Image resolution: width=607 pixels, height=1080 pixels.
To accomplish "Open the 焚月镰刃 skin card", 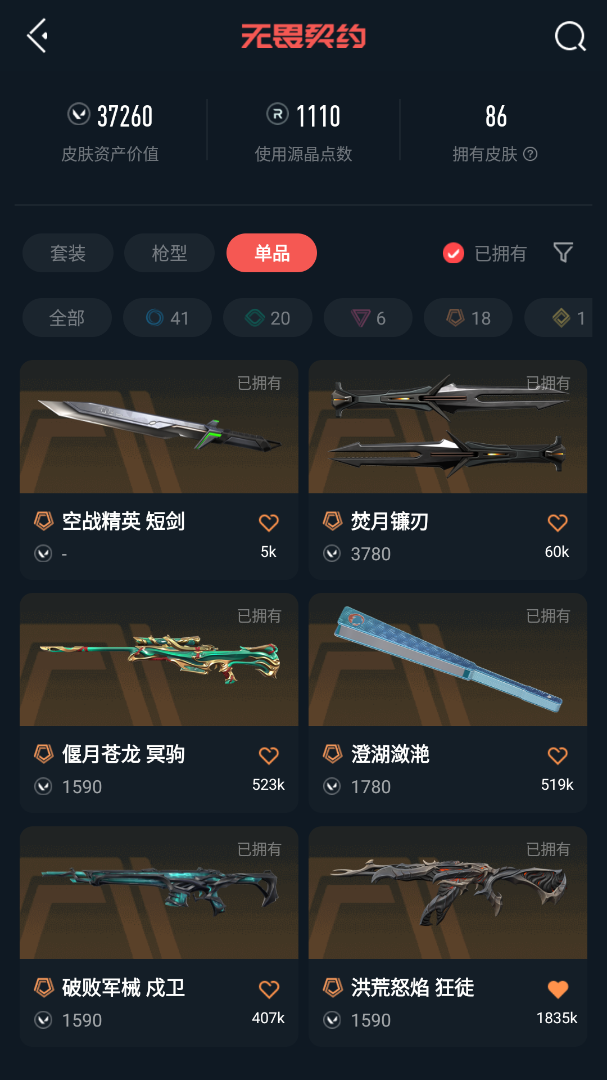I will [448, 470].
